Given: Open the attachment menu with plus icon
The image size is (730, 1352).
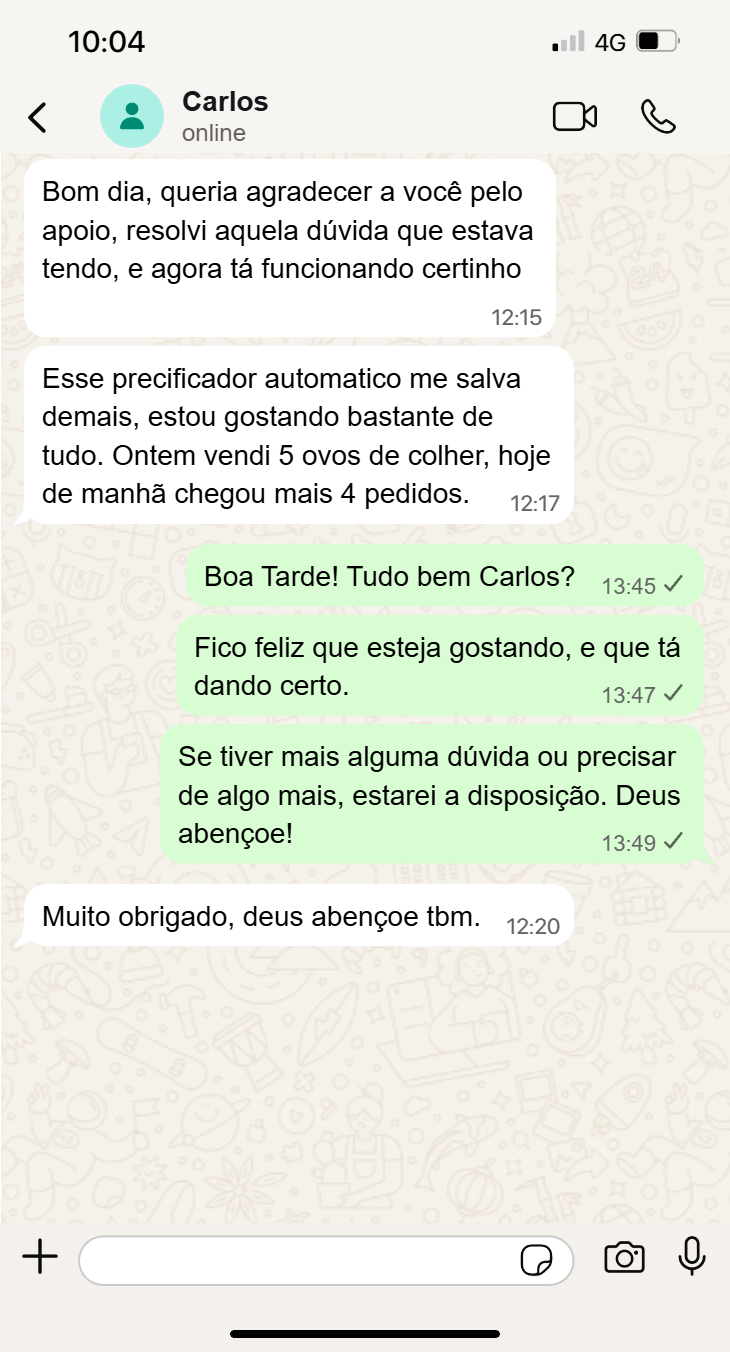Looking at the screenshot, I should point(40,1258).
